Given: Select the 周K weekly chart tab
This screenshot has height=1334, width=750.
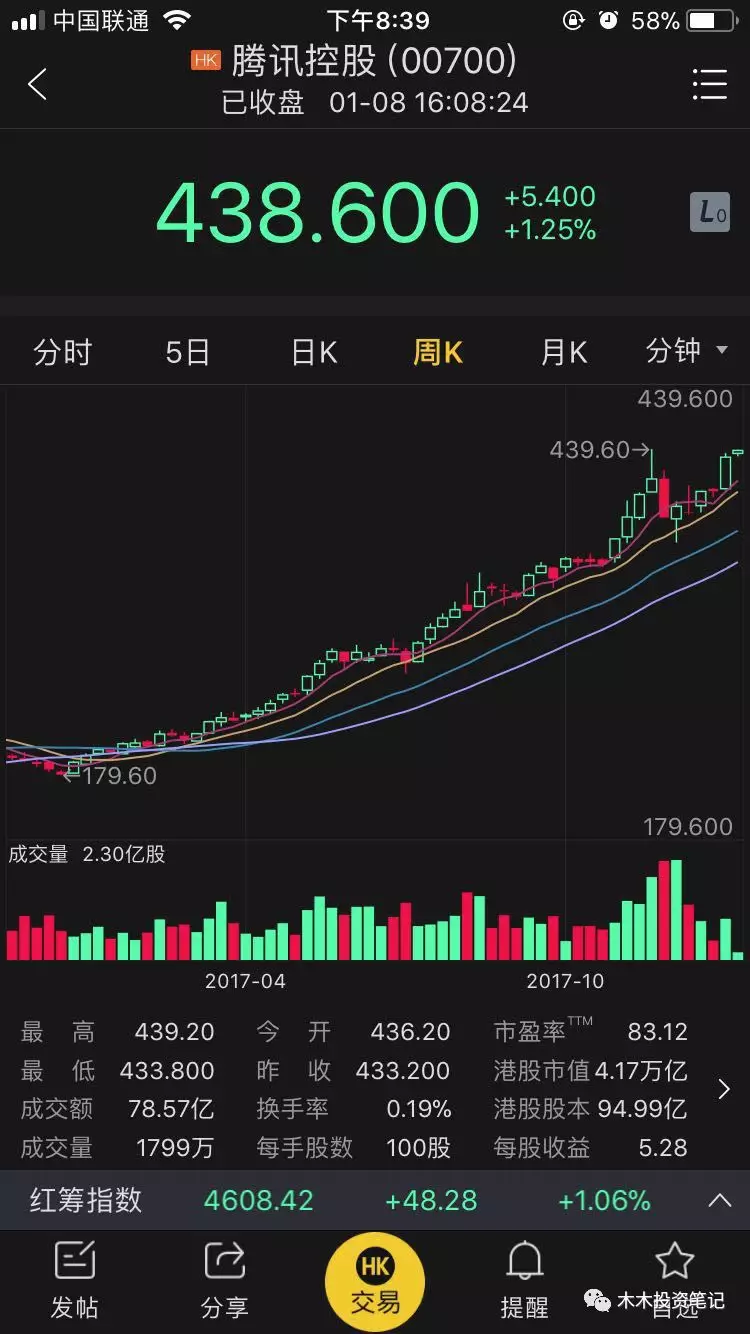Looking at the screenshot, I should click(x=438, y=352).
